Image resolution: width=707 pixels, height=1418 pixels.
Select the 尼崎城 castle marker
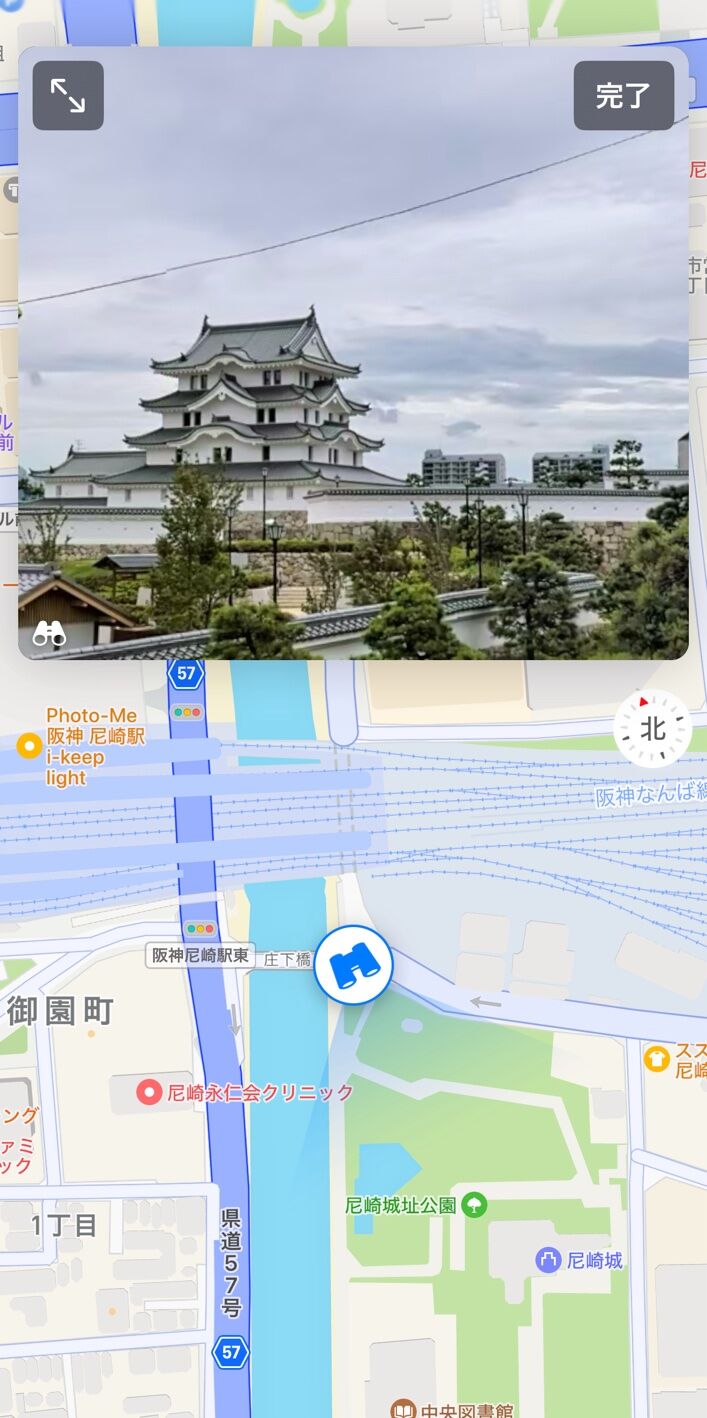(548, 1260)
